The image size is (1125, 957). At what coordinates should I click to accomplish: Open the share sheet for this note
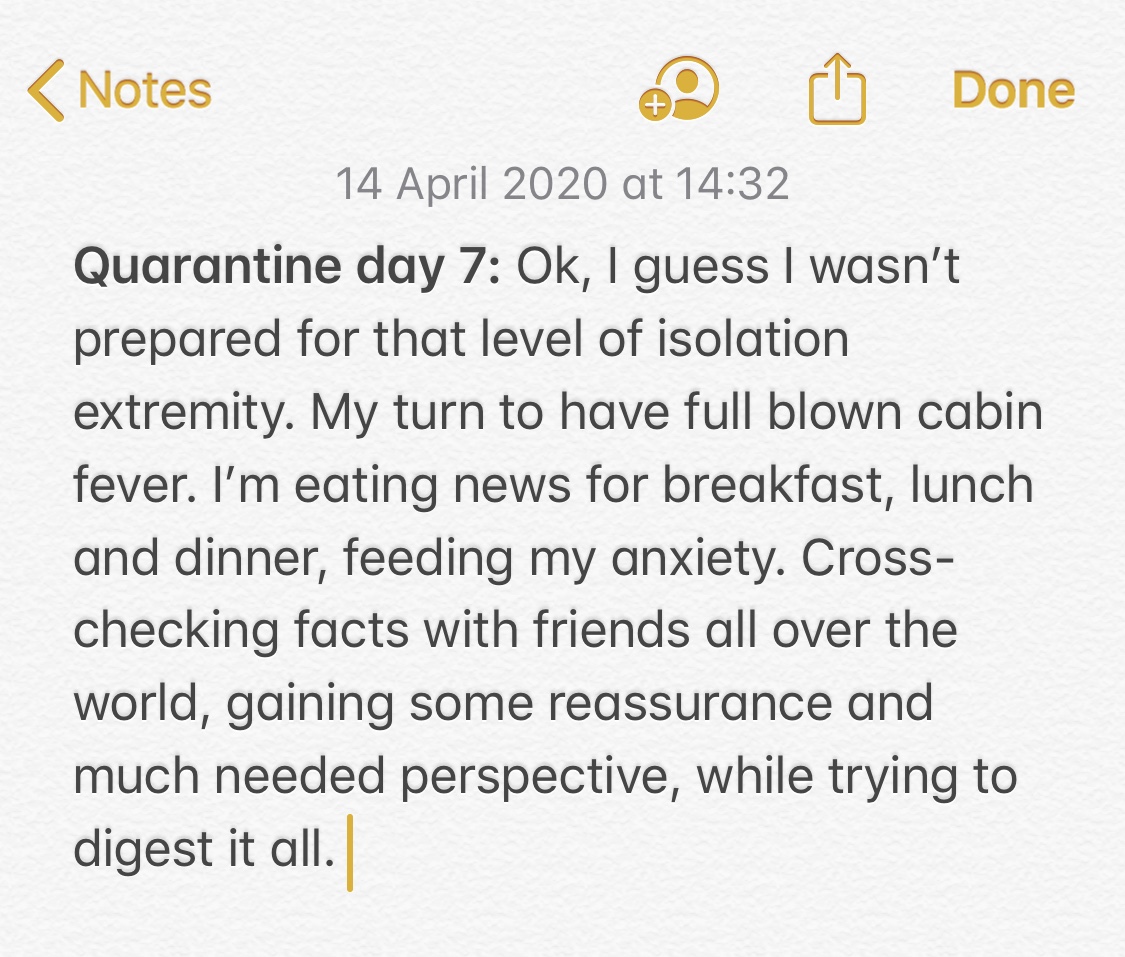(836, 90)
